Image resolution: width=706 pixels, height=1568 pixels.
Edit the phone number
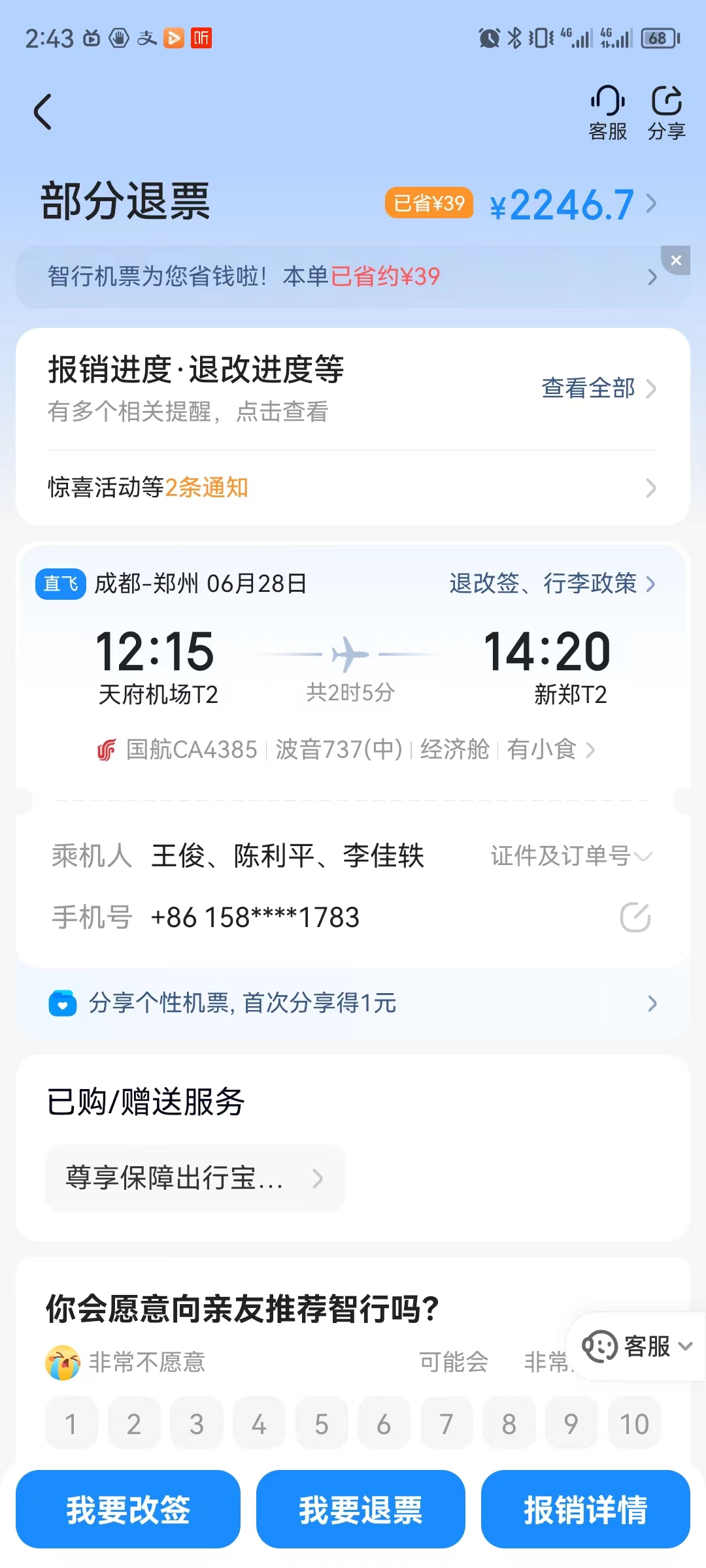pos(635,917)
